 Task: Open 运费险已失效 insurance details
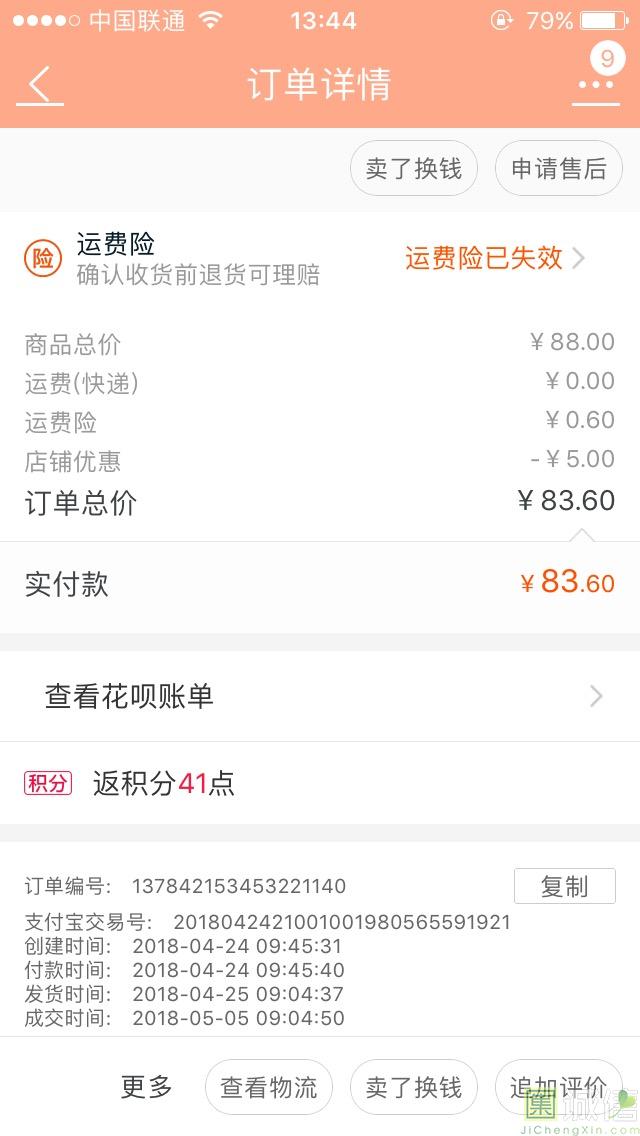[495, 258]
